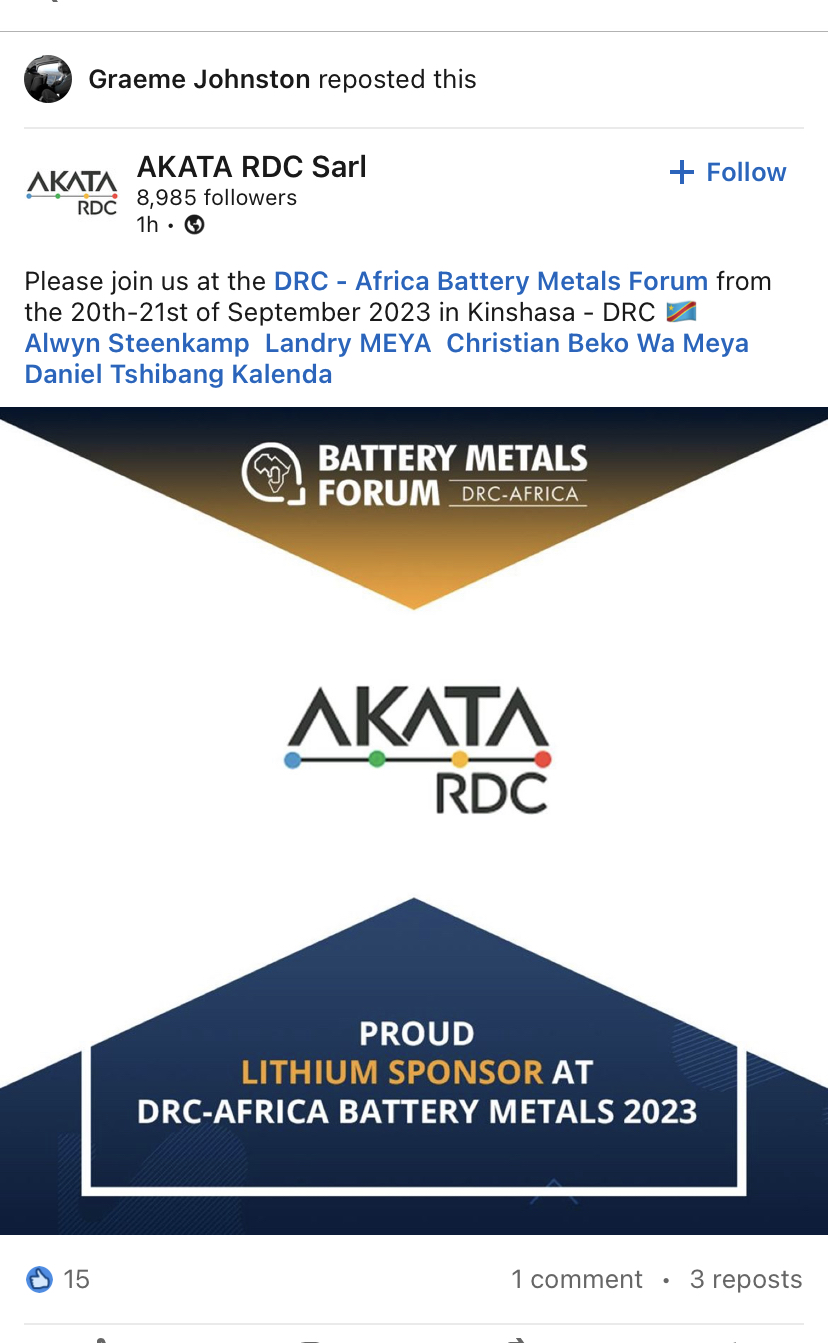
Task: View the 3 reposts
Action: (746, 1279)
